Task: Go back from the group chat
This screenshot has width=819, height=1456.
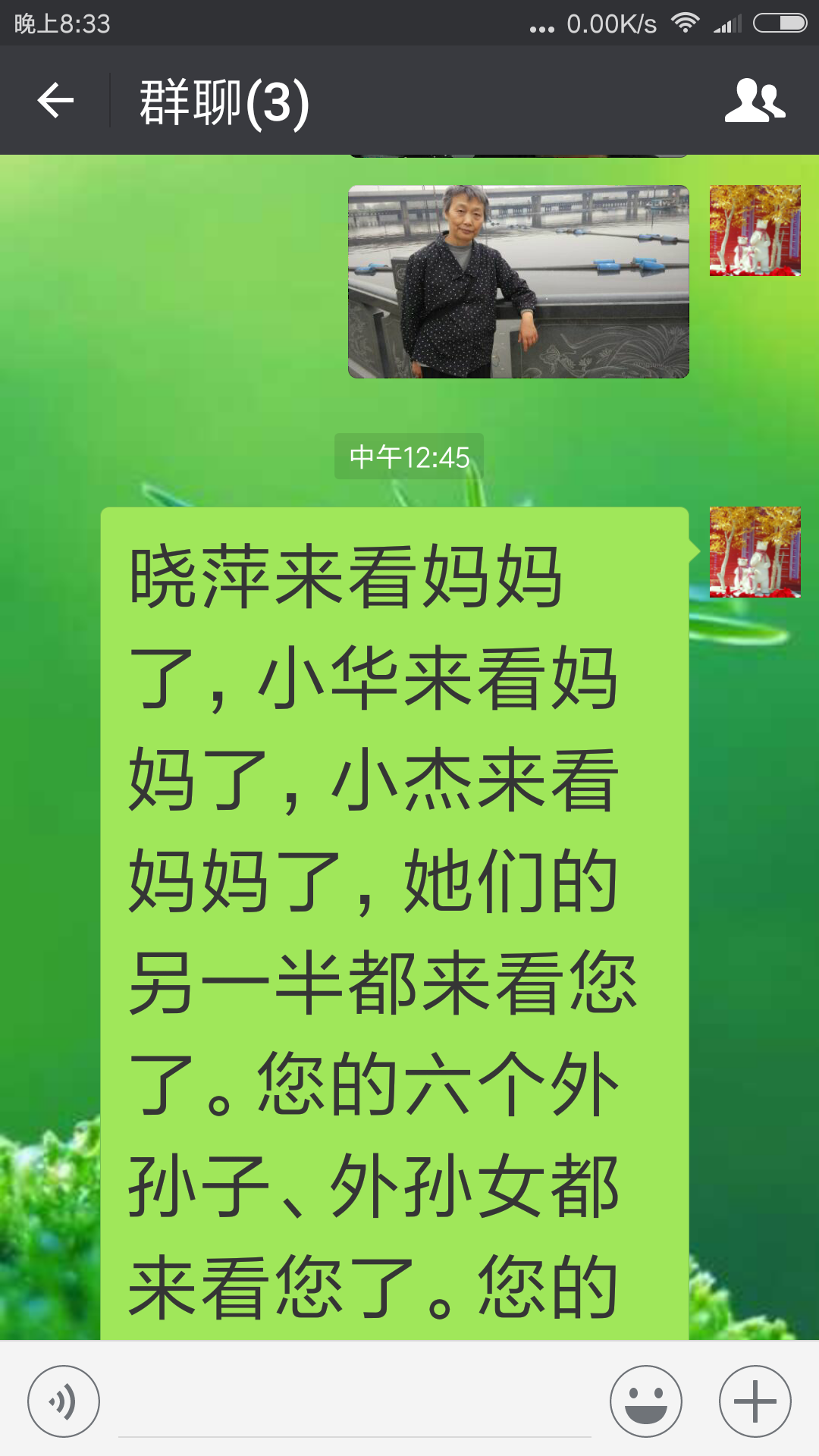Action: (x=55, y=101)
